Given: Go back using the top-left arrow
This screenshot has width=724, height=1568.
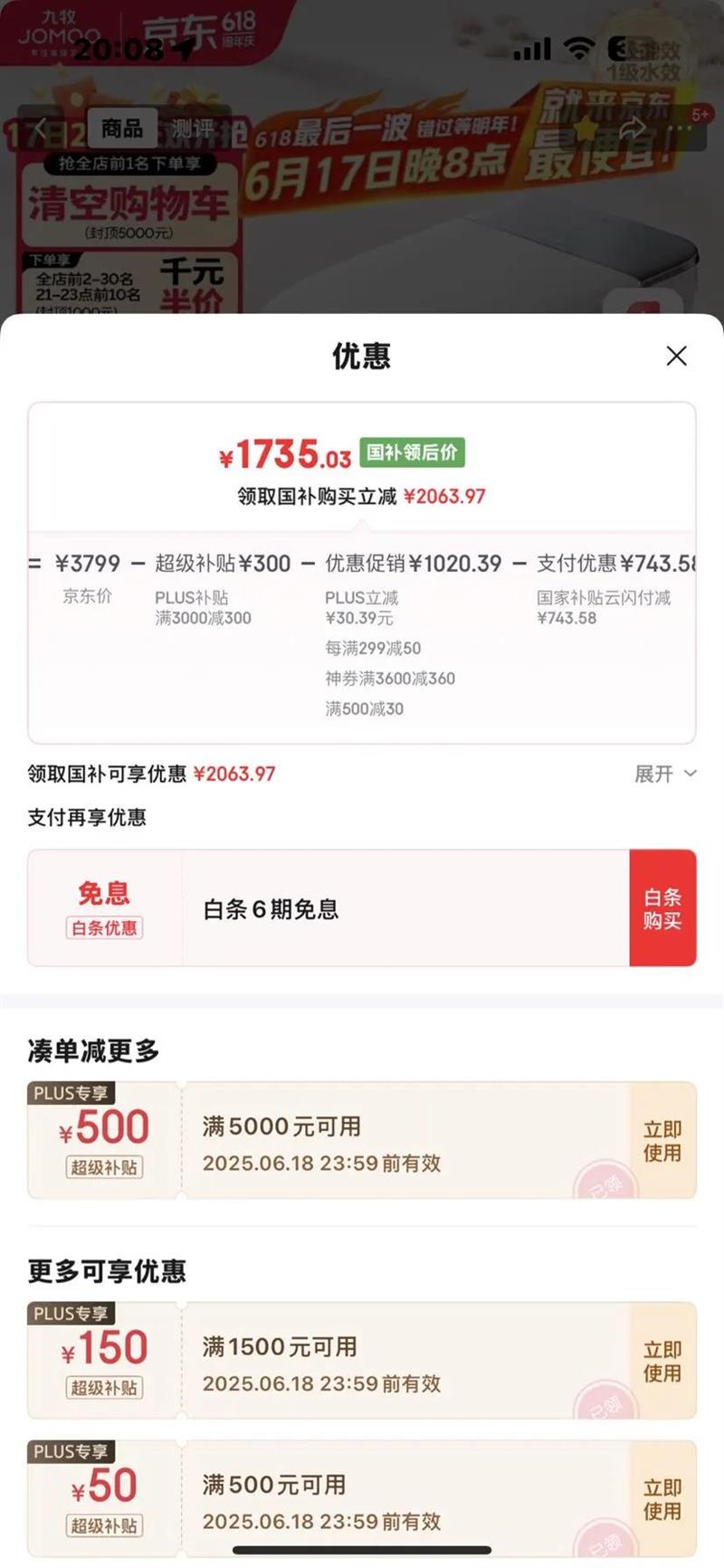Looking at the screenshot, I should click(x=40, y=128).
